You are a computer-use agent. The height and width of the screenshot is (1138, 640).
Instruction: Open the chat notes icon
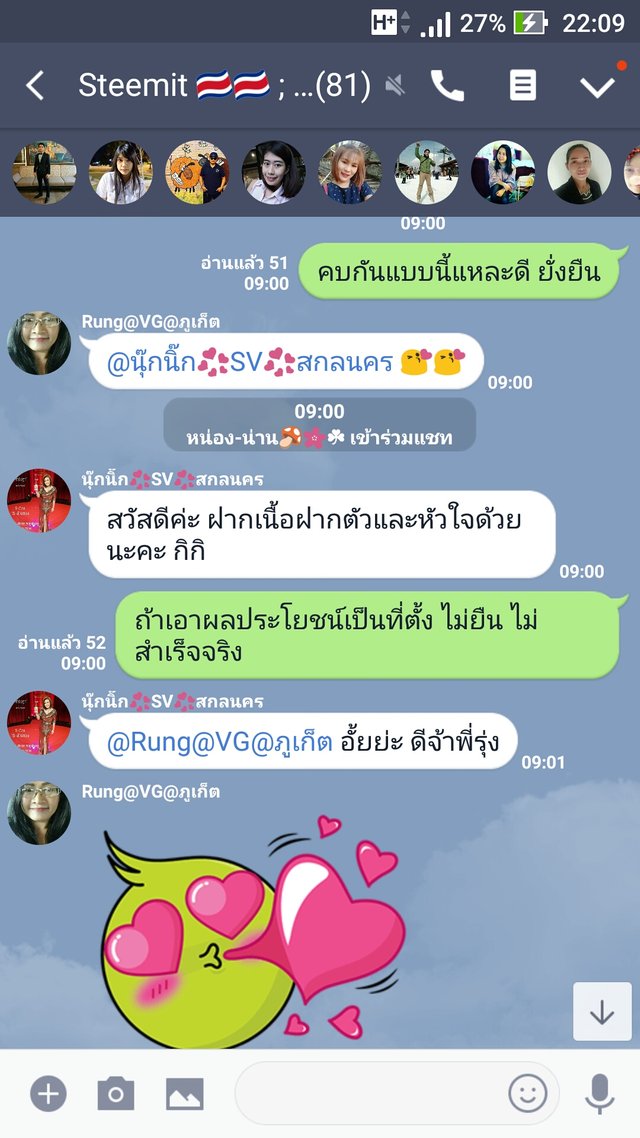(x=522, y=86)
